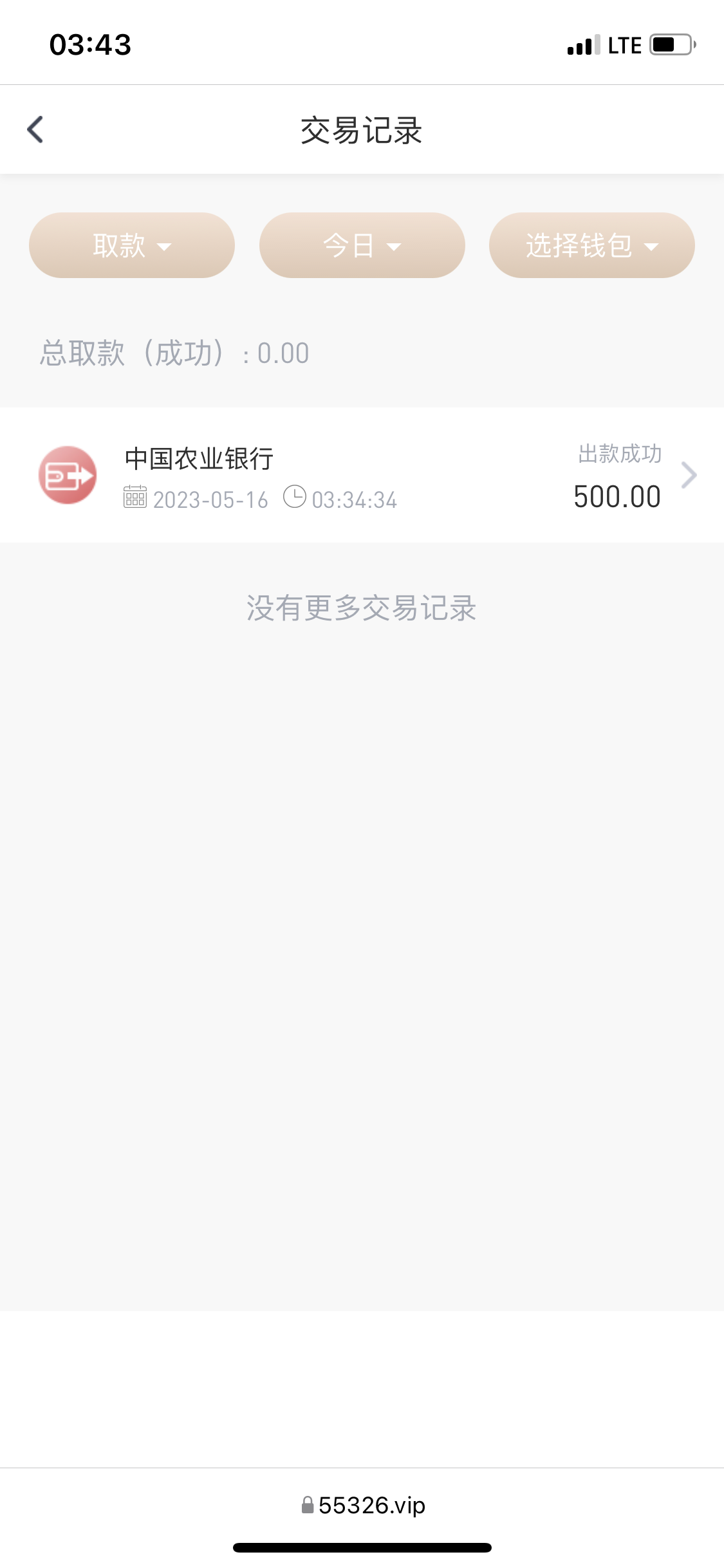This screenshot has height=1568, width=724.
Task: Click the red wallet transfer icon on the transaction
Action: (x=68, y=475)
